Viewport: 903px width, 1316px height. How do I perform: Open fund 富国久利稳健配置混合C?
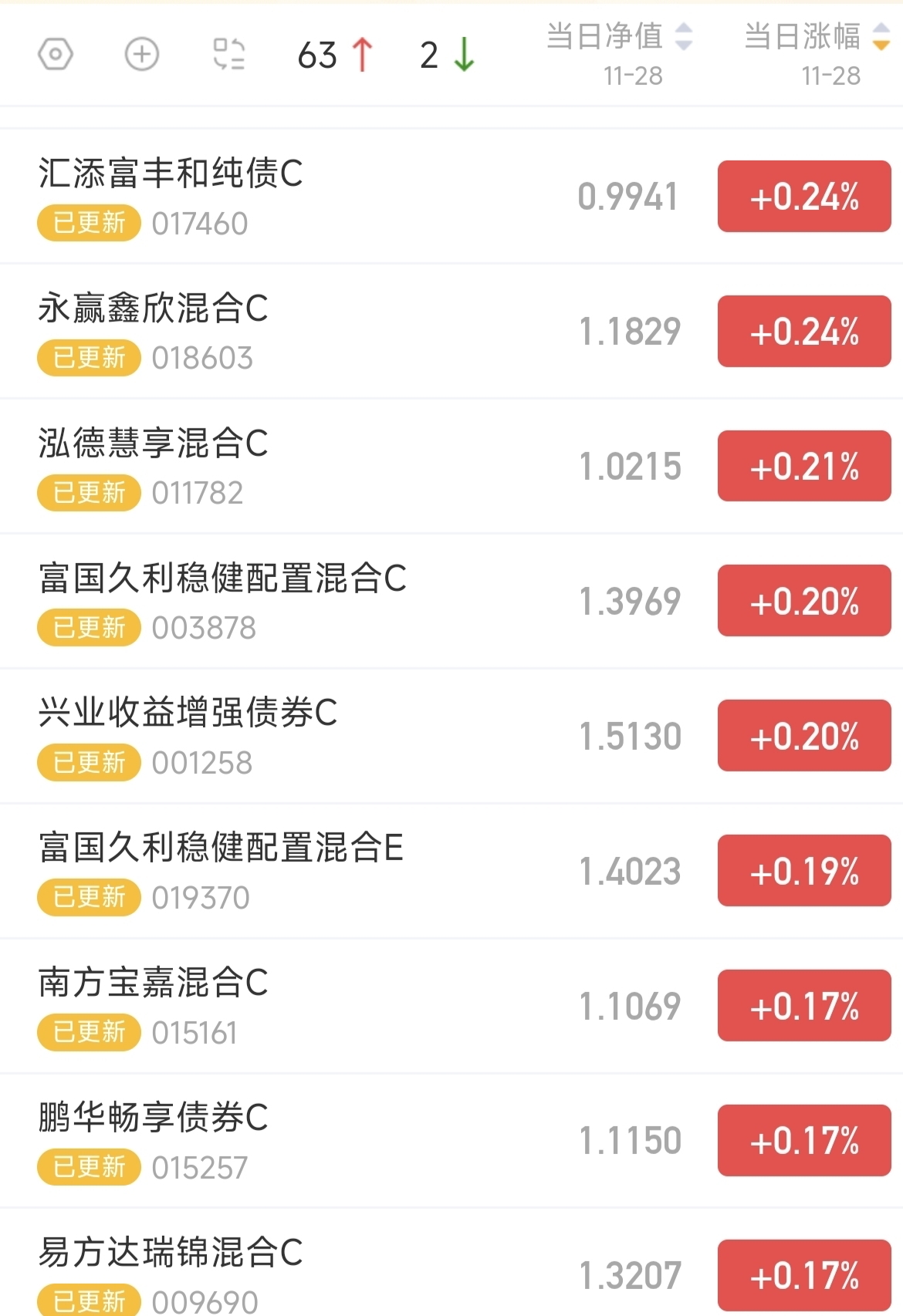coord(451,601)
